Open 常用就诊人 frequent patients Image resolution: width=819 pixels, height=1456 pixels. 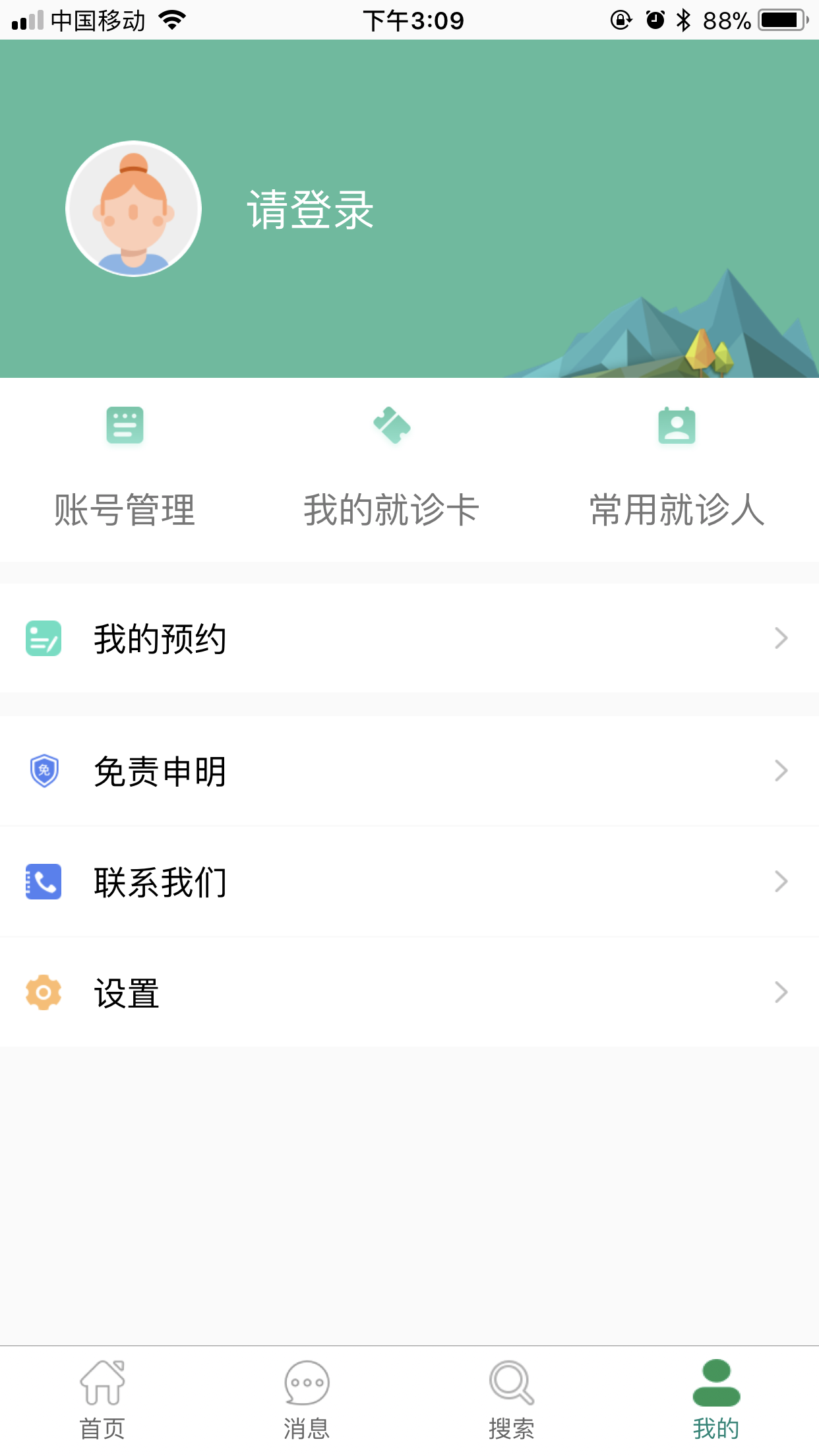click(677, 468)
